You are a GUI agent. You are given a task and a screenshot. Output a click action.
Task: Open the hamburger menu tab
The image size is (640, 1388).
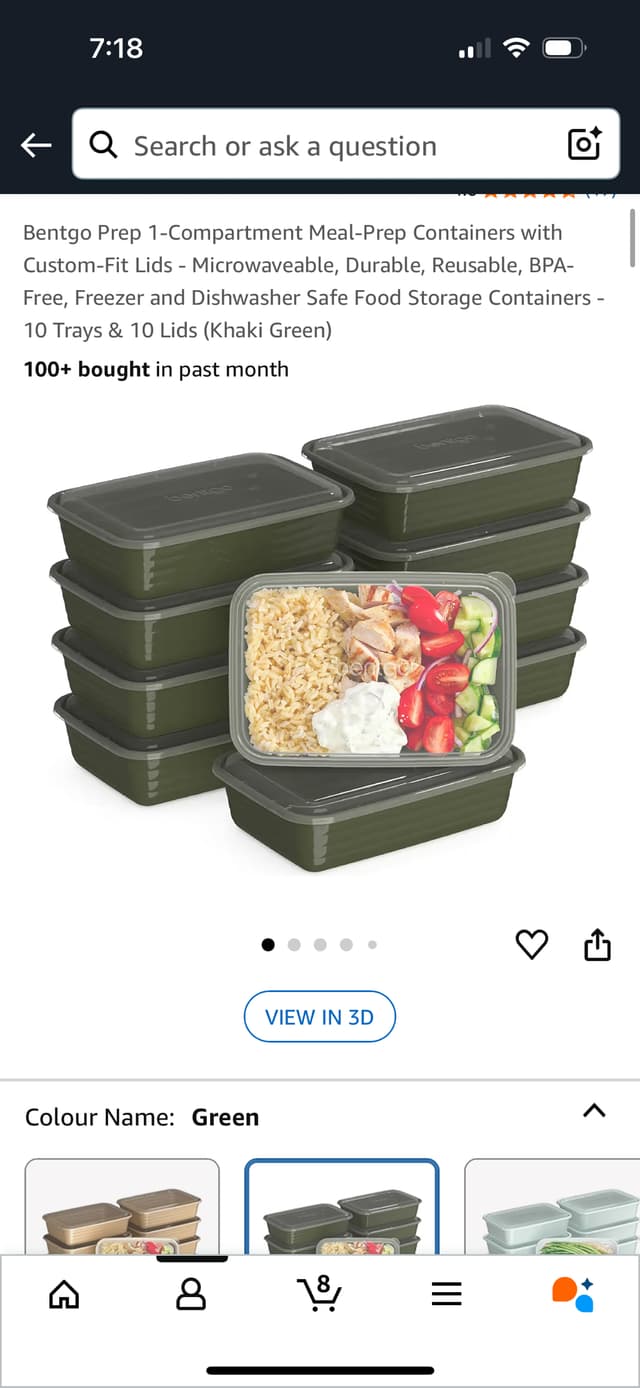[x=446, y=1295]
